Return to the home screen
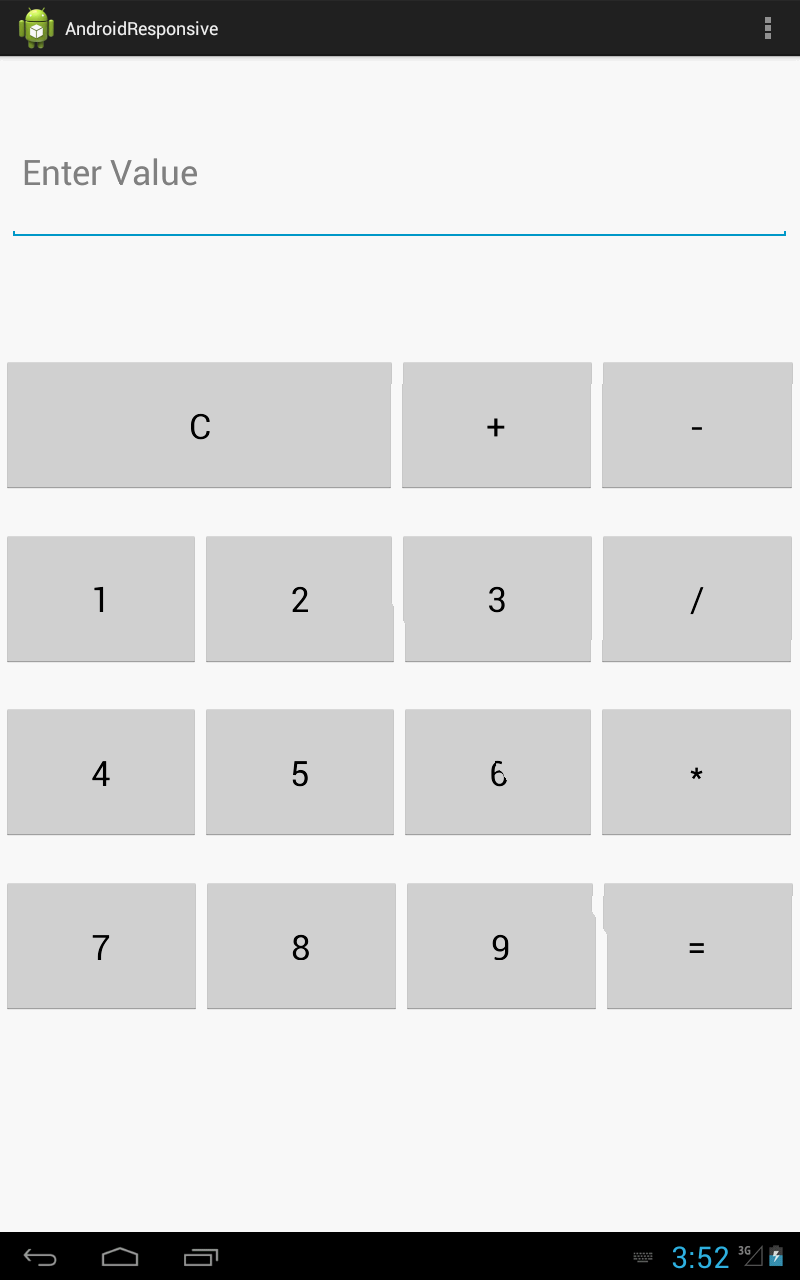This screenshot has width=800, height=1280. [x=120, y=1257]
